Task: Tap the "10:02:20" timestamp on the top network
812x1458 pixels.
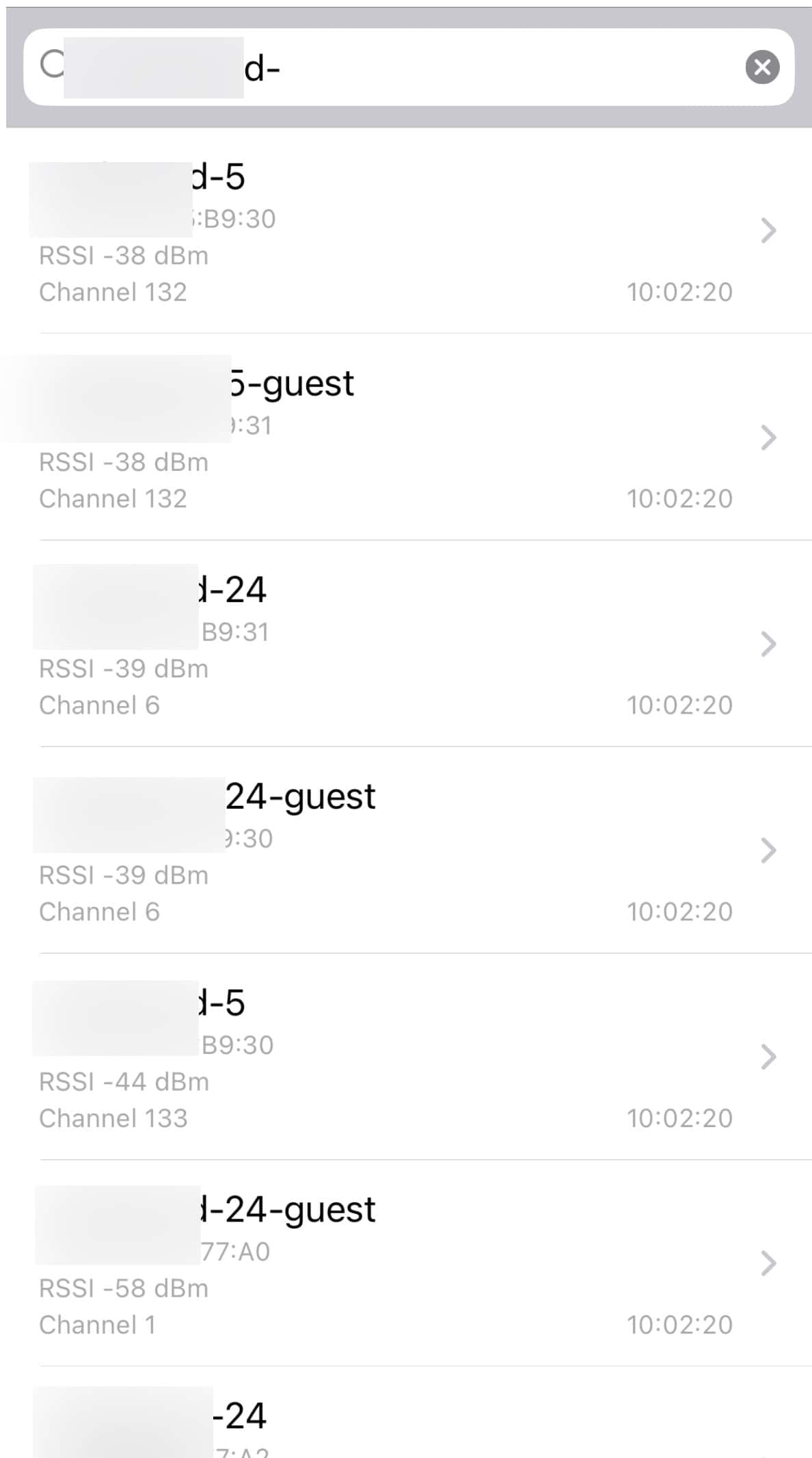Action: click(680, 292)
